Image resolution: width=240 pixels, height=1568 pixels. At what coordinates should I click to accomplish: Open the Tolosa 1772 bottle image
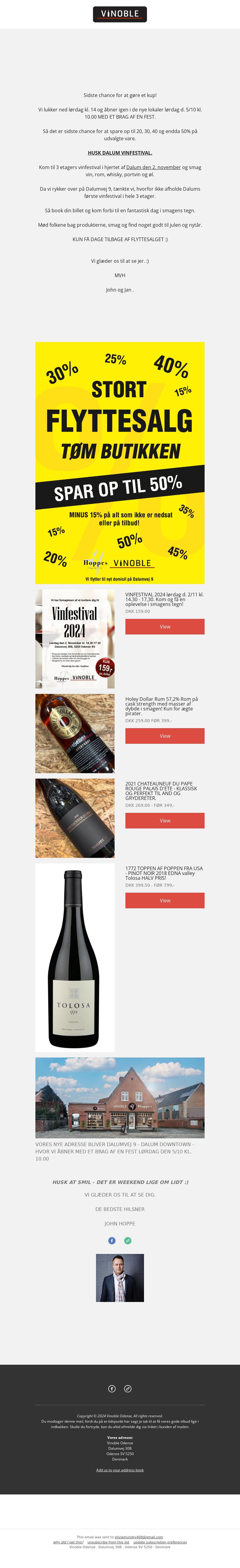(x=75, y=958)
